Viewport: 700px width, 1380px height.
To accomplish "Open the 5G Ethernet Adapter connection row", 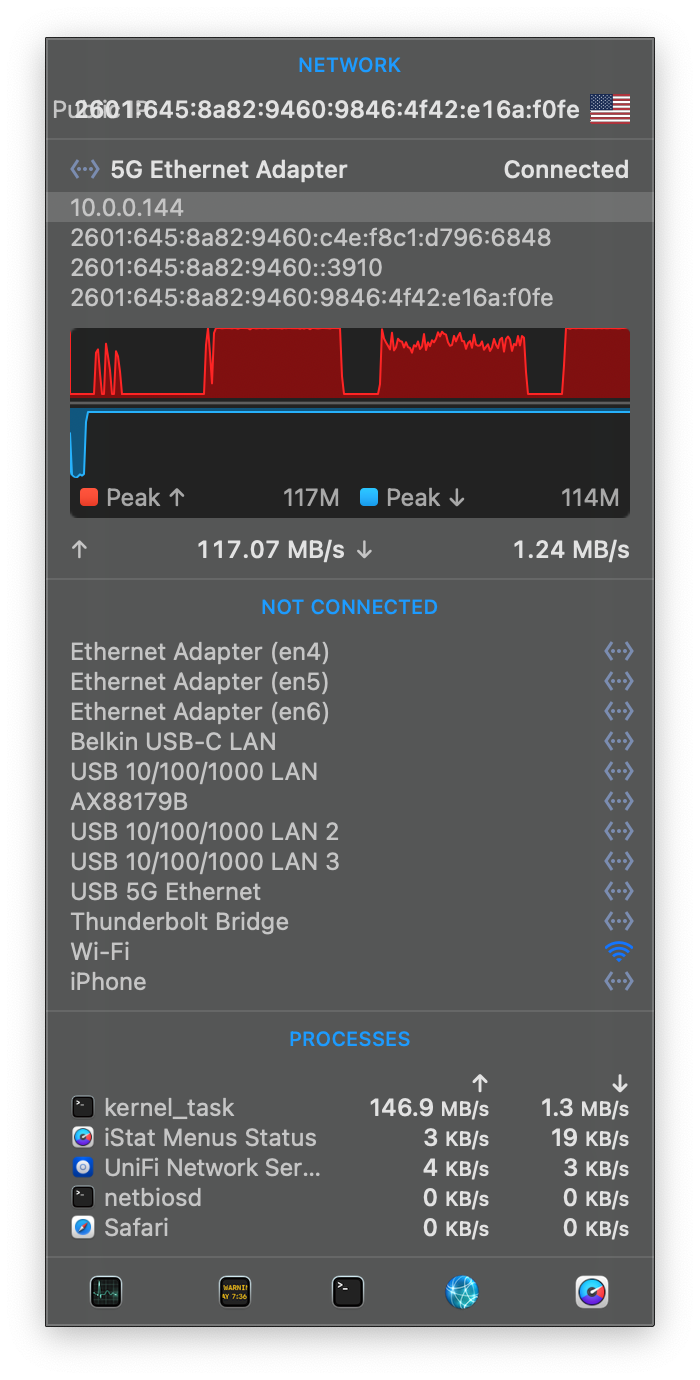I will [x=349, y=170].
